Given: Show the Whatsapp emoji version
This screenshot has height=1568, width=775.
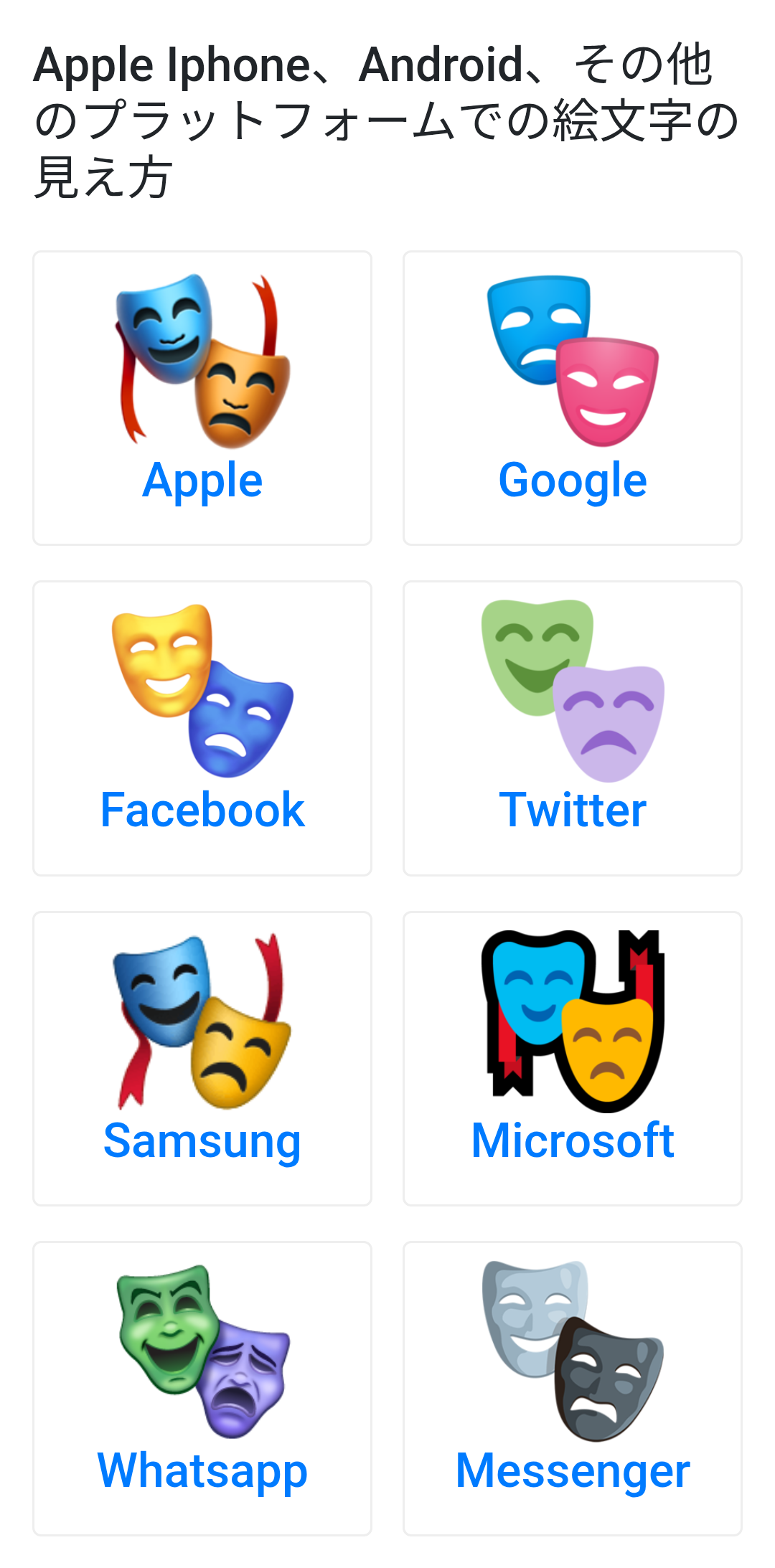Looking at the screenshot, I should click(202, 1389).
